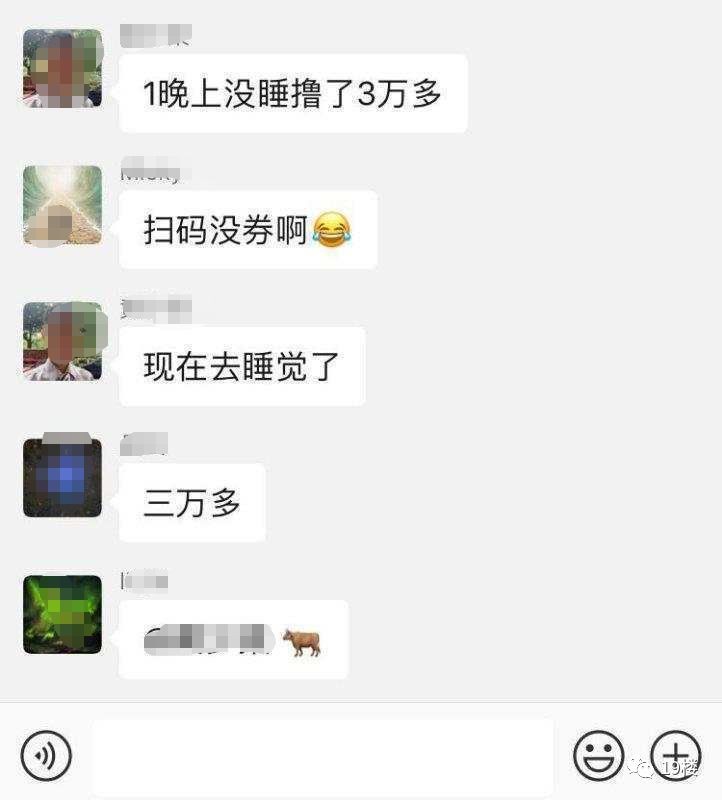Focus the message text field
The image size is (722, 800).
tap(322, 756)
